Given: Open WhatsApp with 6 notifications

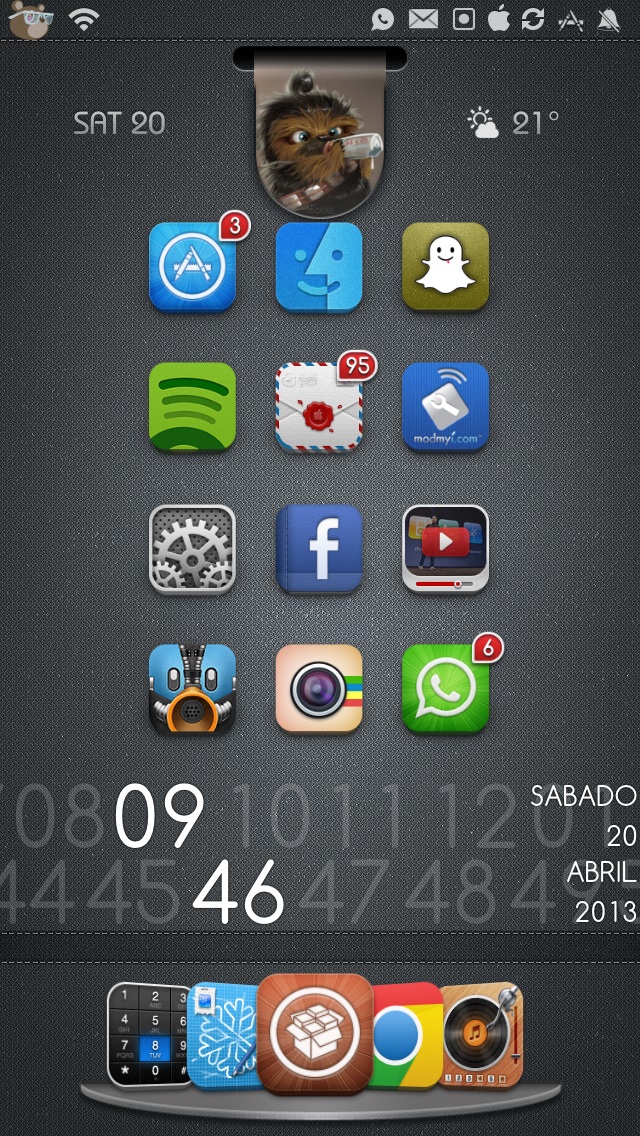Looking at the screenshot, I should 446,689.
